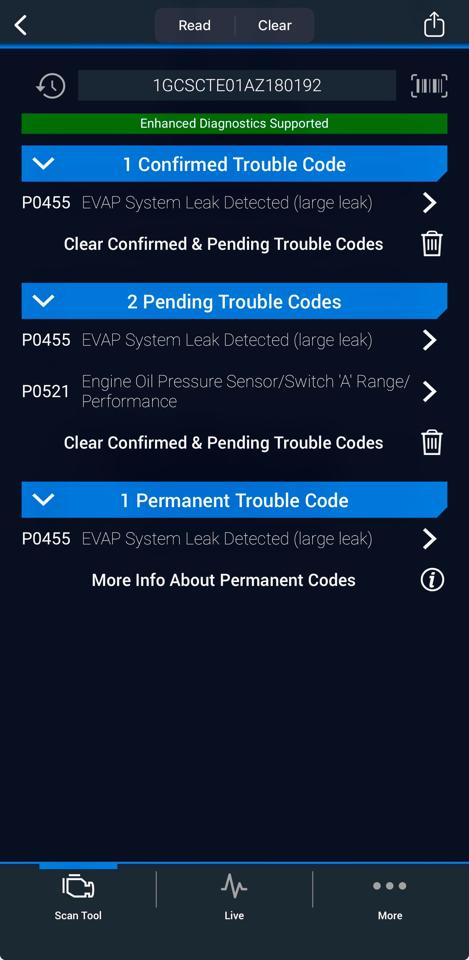Tap the trash icon under the Confirmed section
469x960 pixels.
point(432,244)
